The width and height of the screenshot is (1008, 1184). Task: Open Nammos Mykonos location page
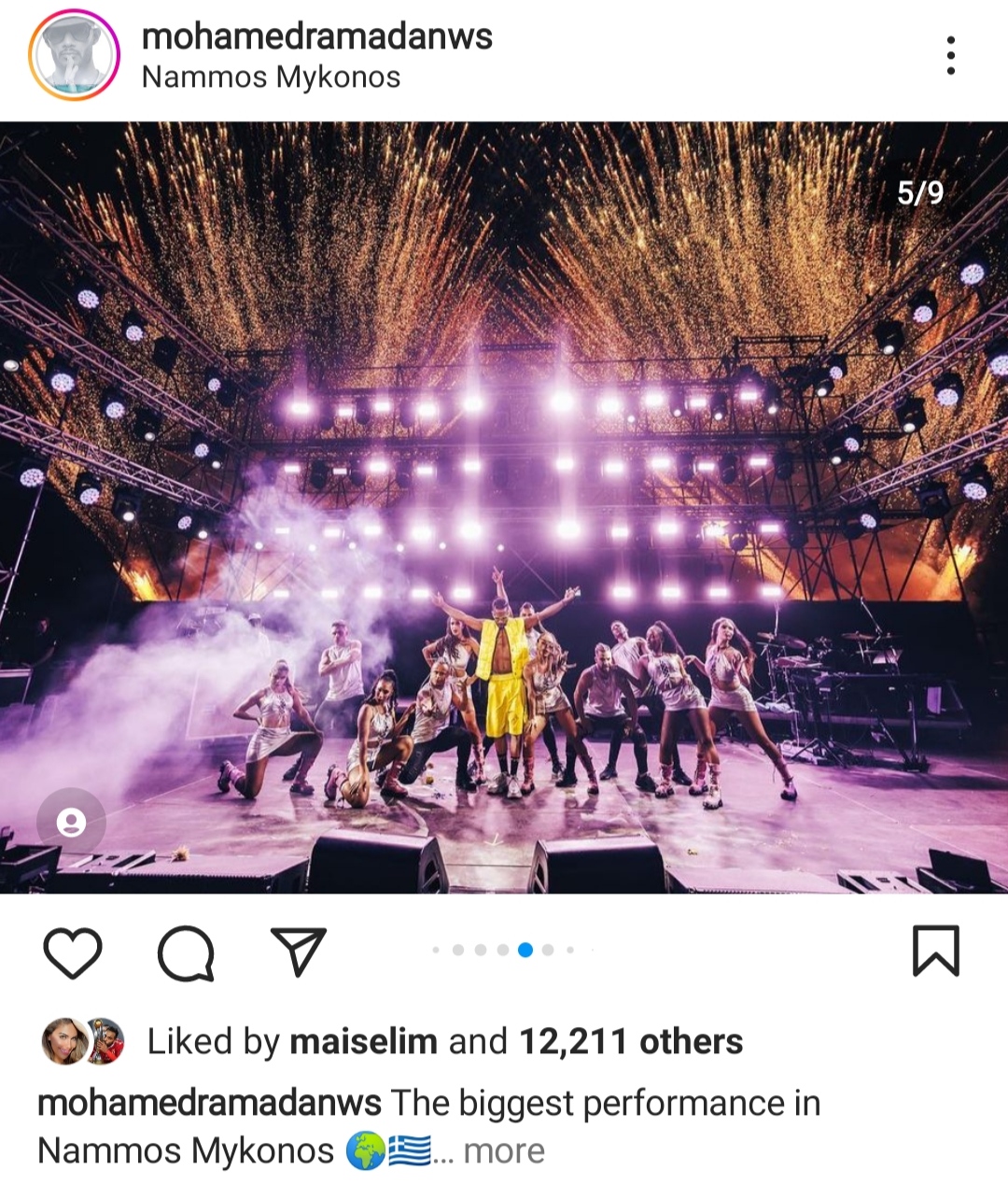(x=271, y=78)
